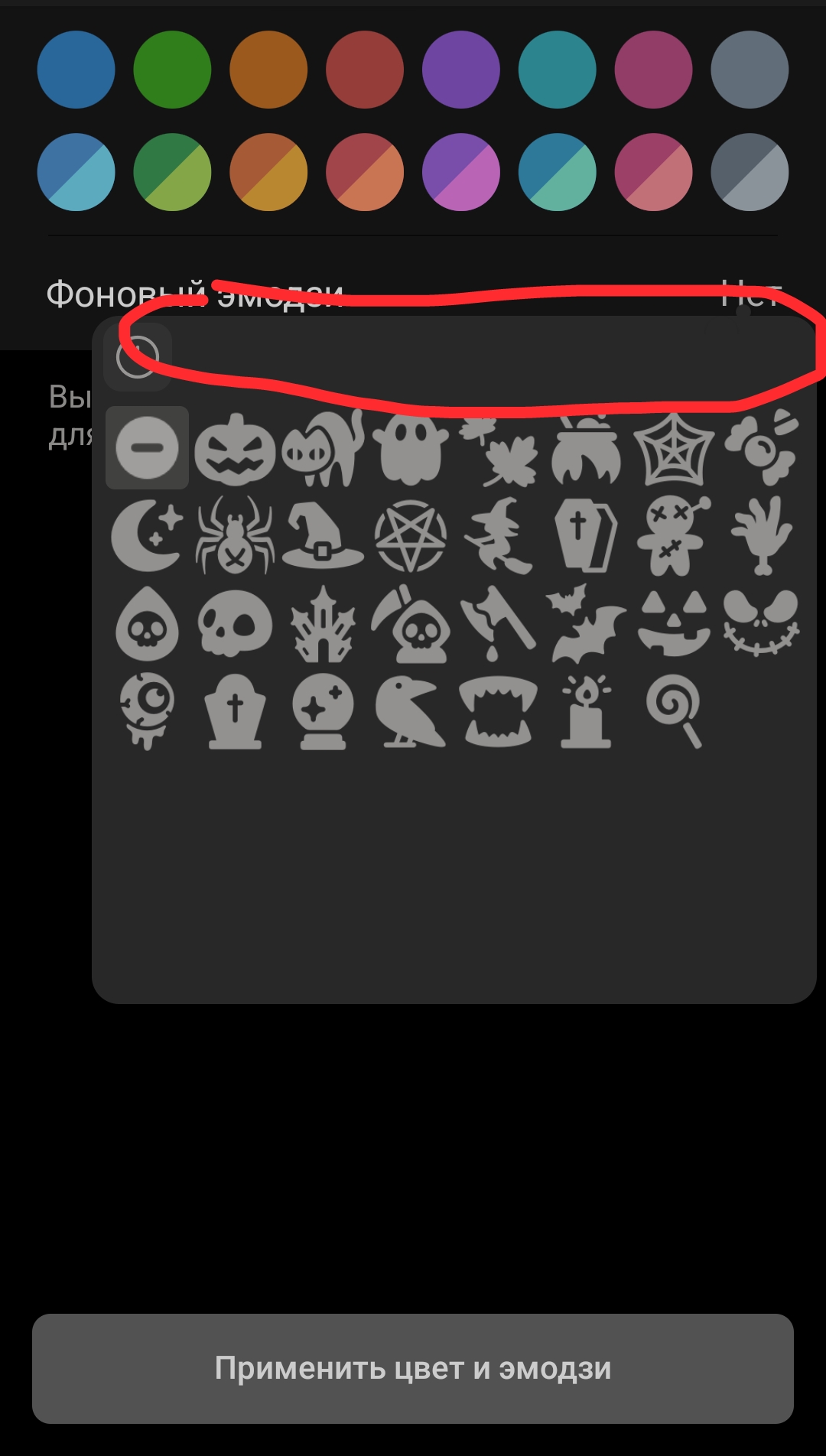Viewport: 826px width, 1456px height.
Task: Select the solid blue color swatch
Action: pos(76,70)
